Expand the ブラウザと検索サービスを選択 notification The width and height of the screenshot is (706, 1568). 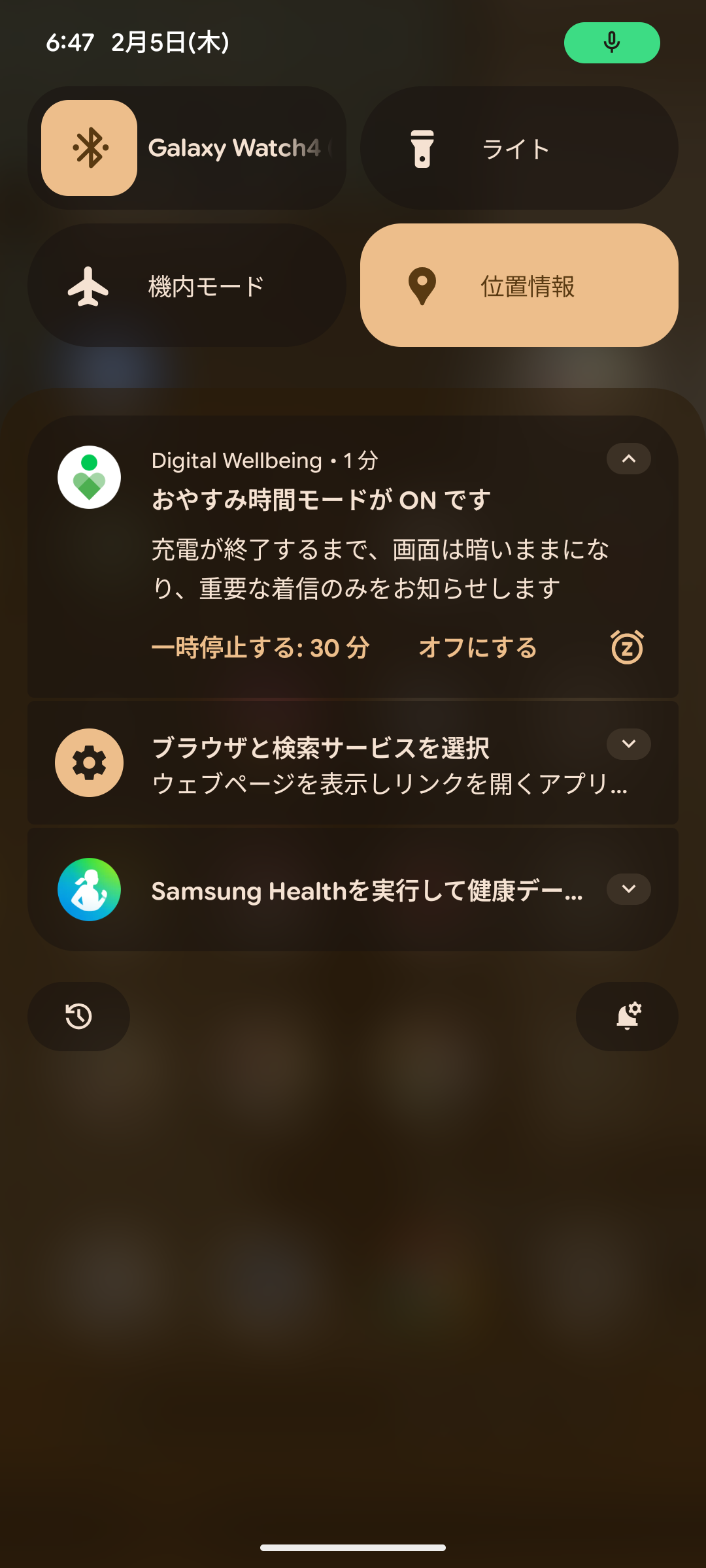click(x=628, y=744)
